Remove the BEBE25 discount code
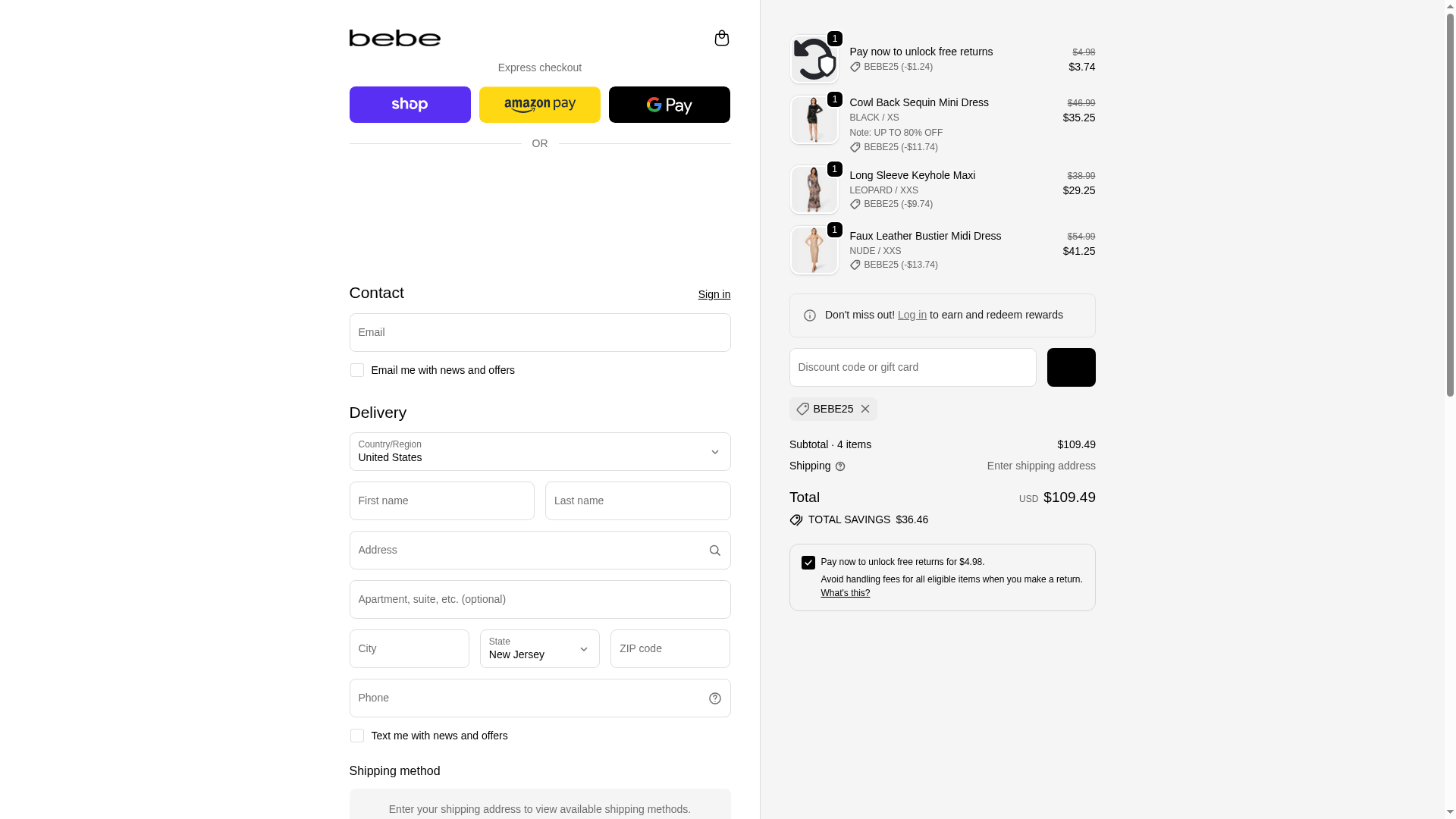The height and width of the screenshot is (819, 1456). (x=864, y=409)
